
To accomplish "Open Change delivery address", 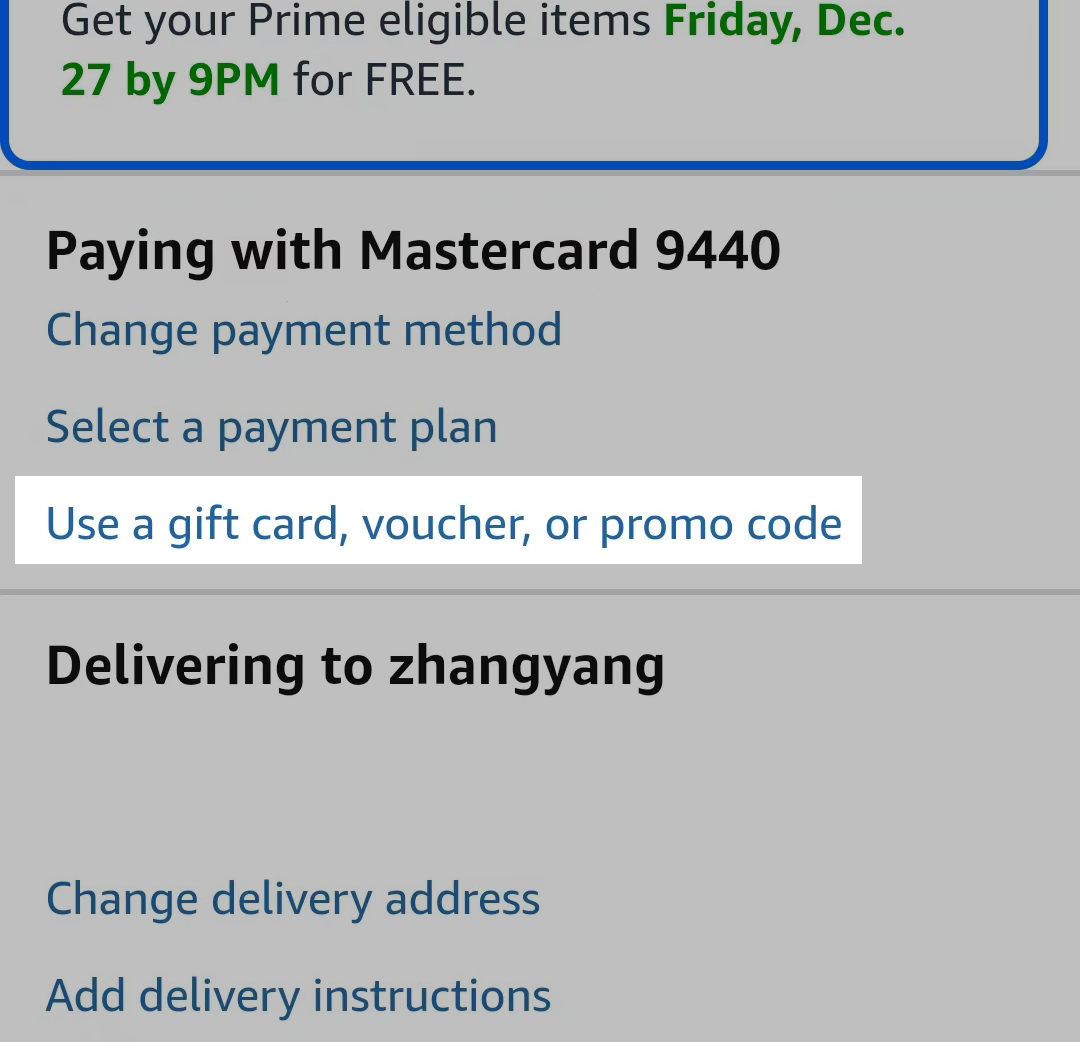I will coord(293,898).
